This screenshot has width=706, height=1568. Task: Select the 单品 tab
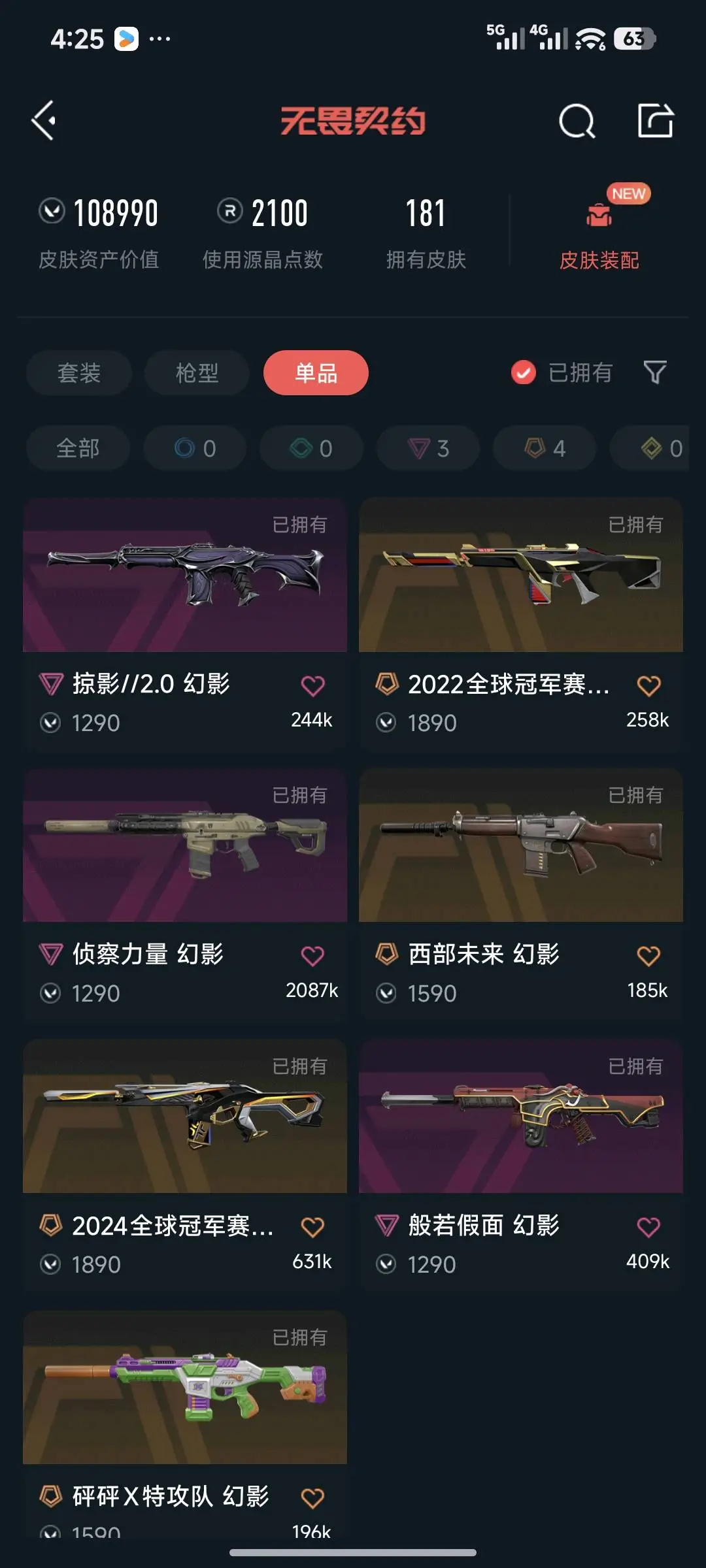pos(316,373)
